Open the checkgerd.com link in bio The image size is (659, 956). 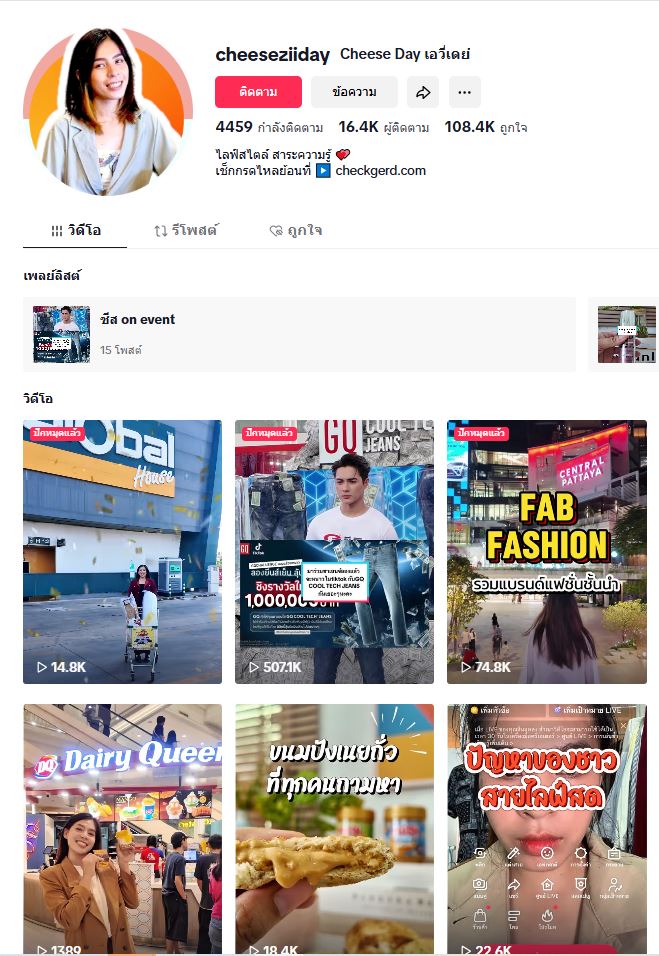pos(380,170)
